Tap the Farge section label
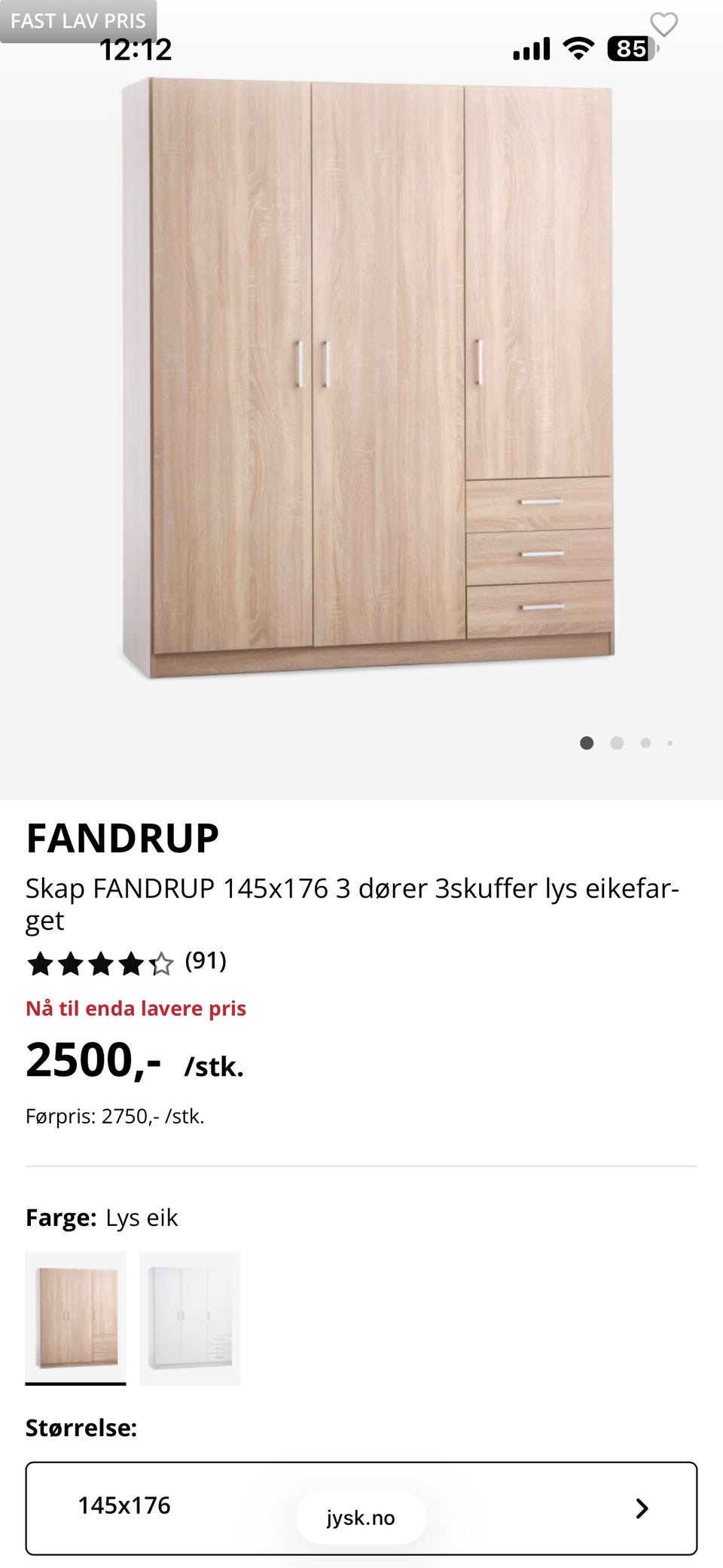 click(x=61, y=1215)
